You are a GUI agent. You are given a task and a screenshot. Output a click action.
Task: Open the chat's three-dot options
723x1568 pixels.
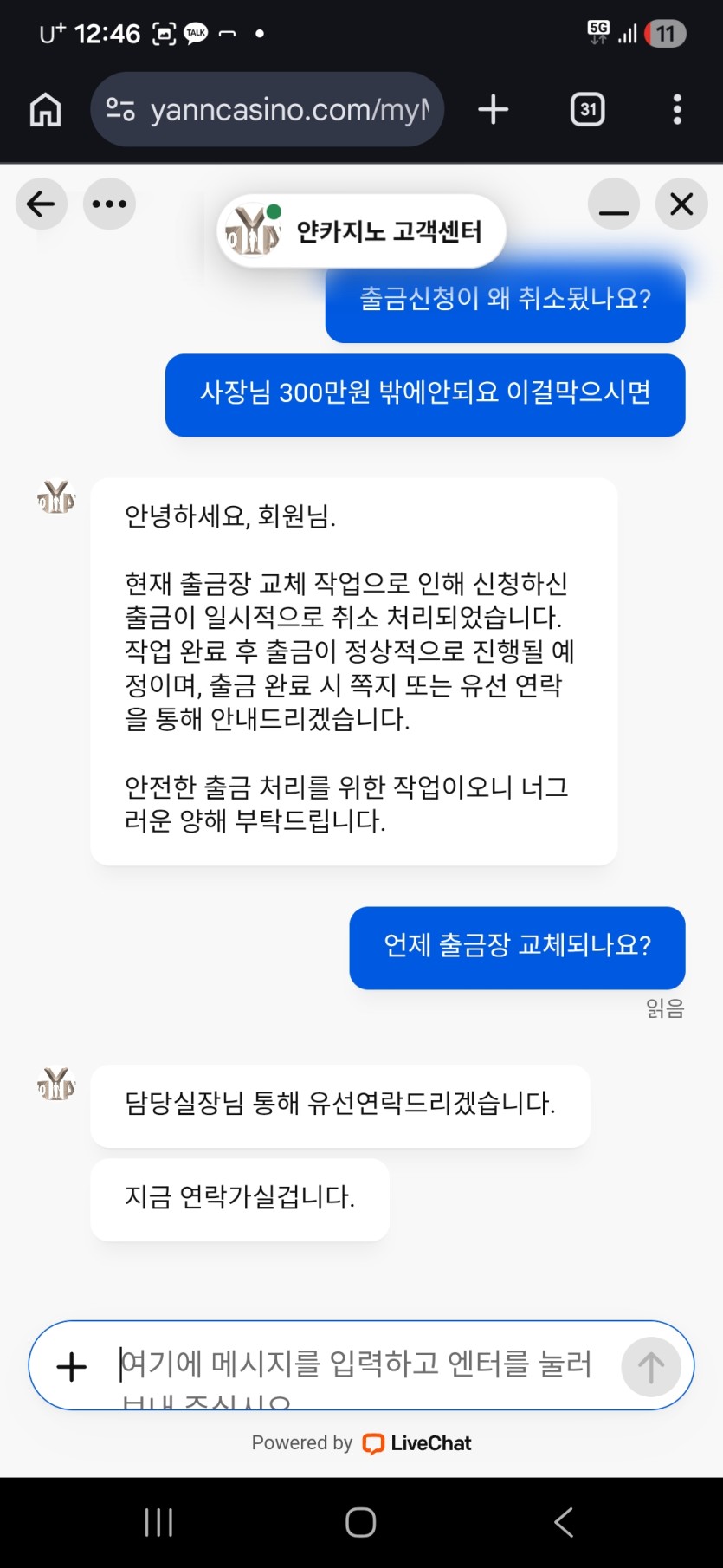coord(109,204)
